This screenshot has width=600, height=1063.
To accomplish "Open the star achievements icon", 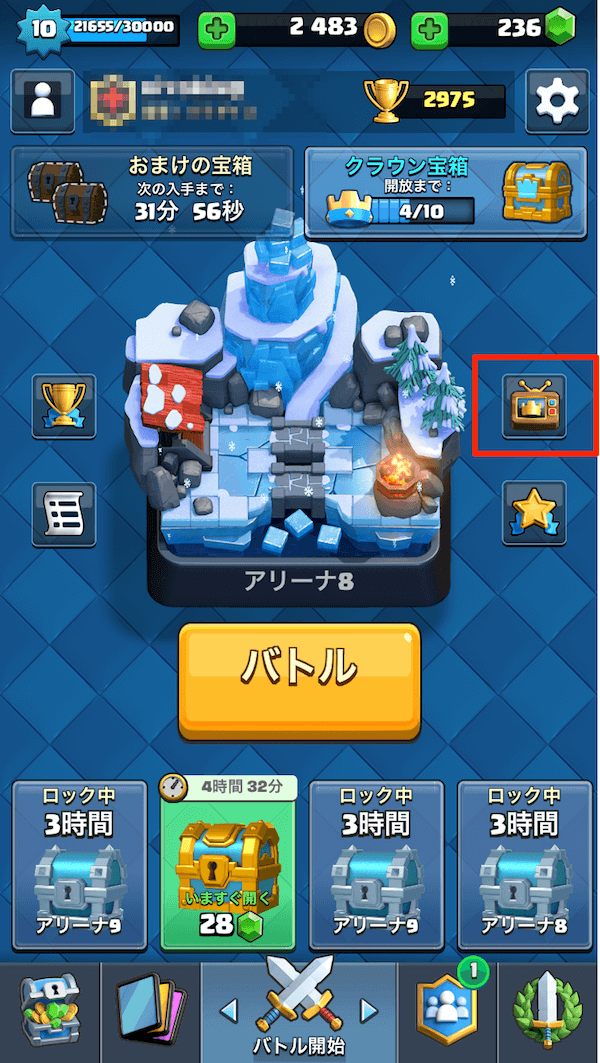I will [534, 514].
